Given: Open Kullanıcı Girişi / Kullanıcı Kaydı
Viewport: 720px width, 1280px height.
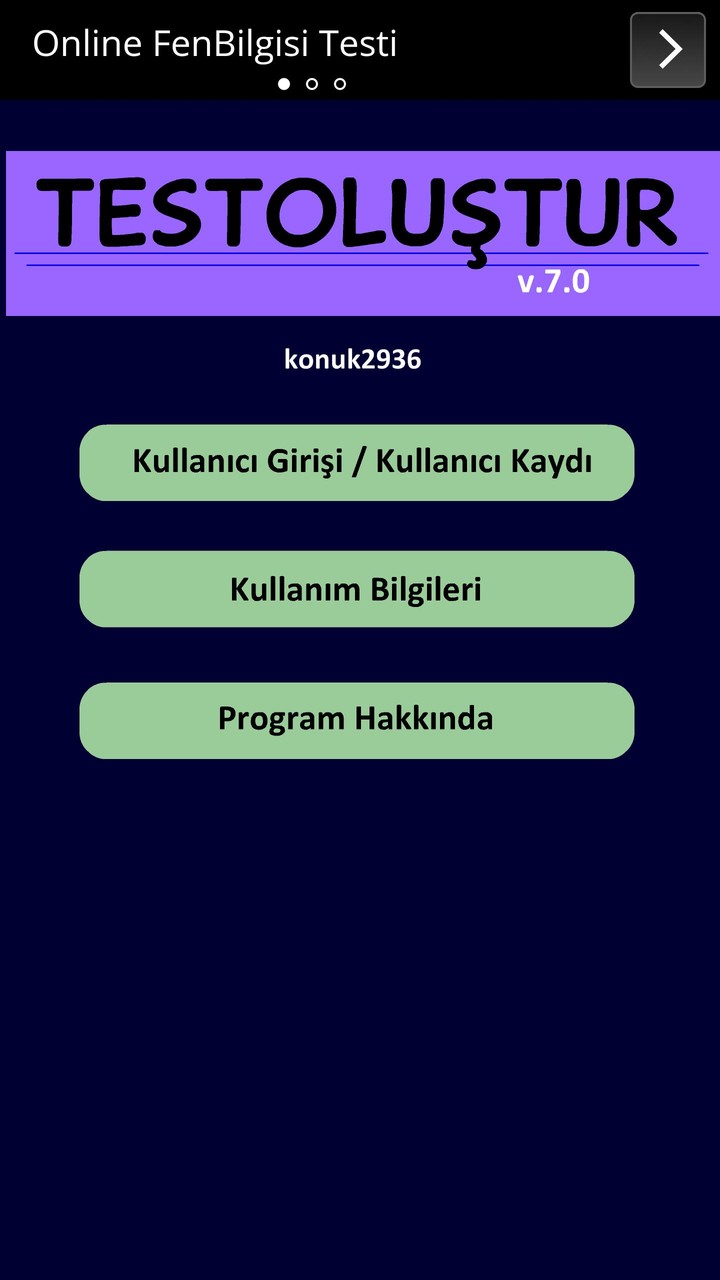Looking at the screenshot, I should tap(357, 461).
